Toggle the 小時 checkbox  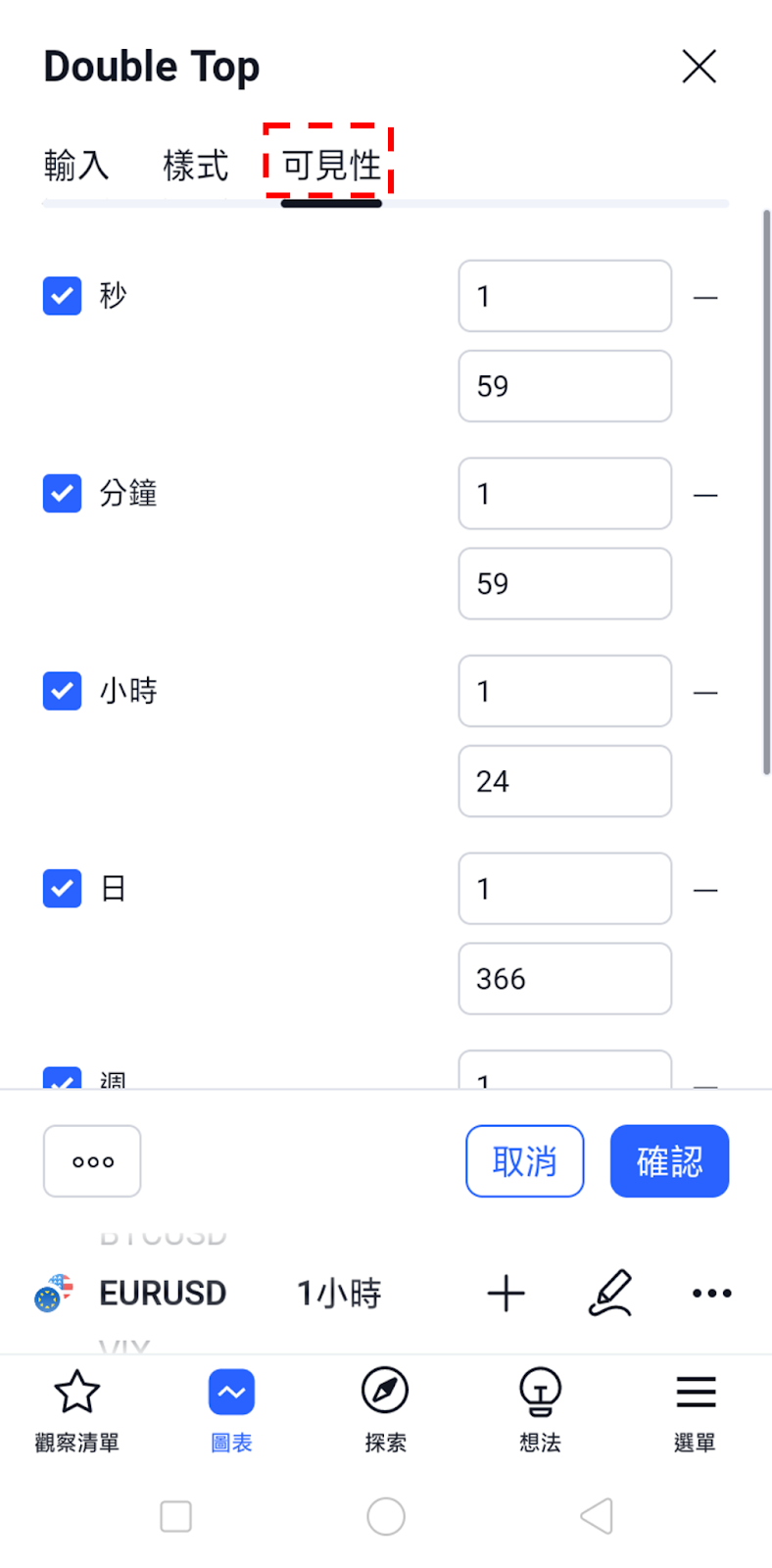[x=62, y=691]
